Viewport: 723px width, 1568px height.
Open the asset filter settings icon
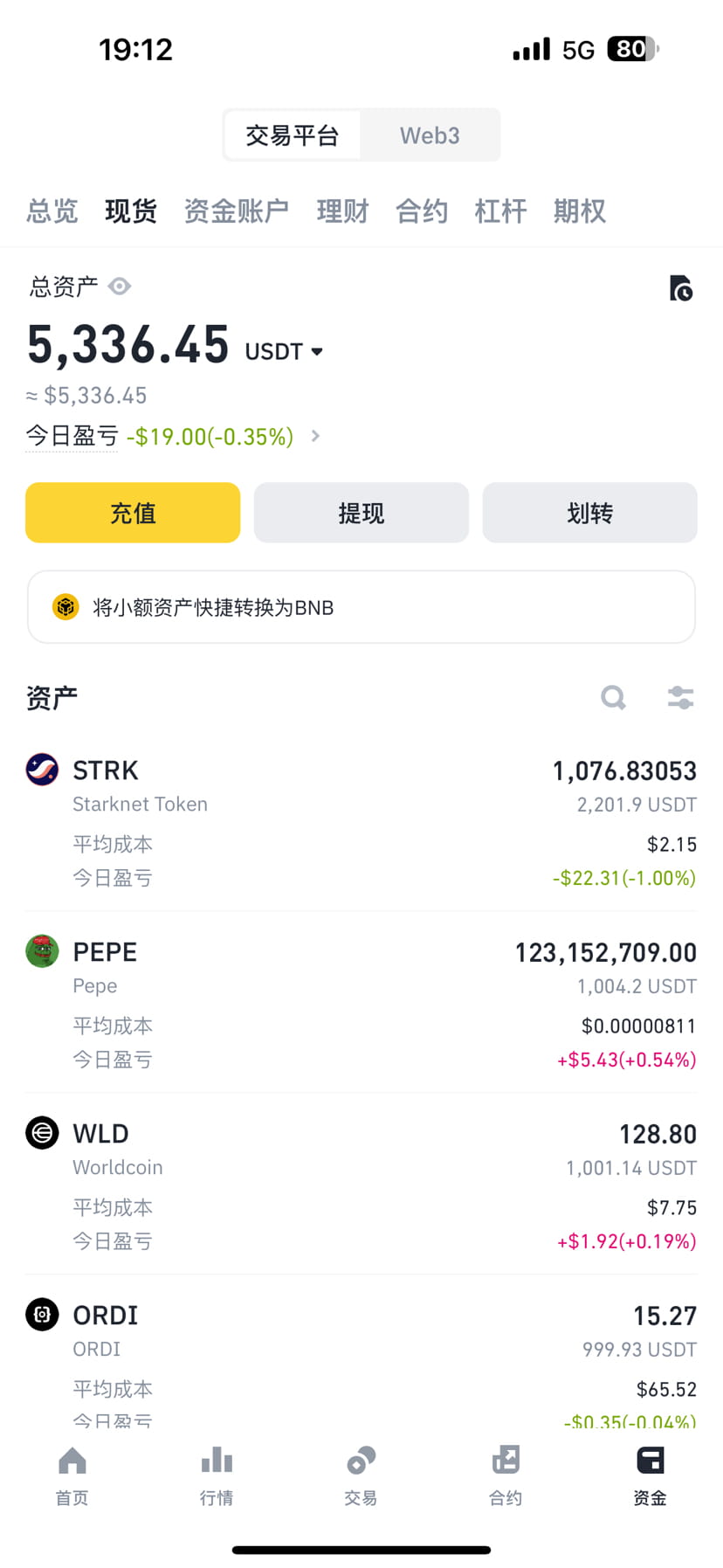[x=680, y=697]
